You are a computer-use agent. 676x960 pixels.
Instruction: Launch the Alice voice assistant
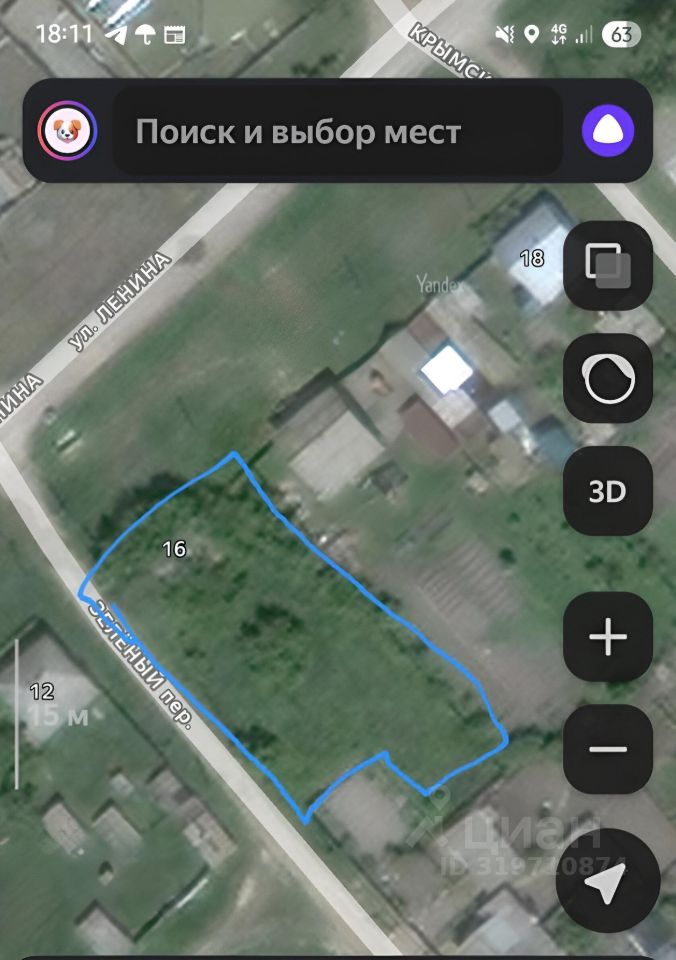tap(608, 130)
